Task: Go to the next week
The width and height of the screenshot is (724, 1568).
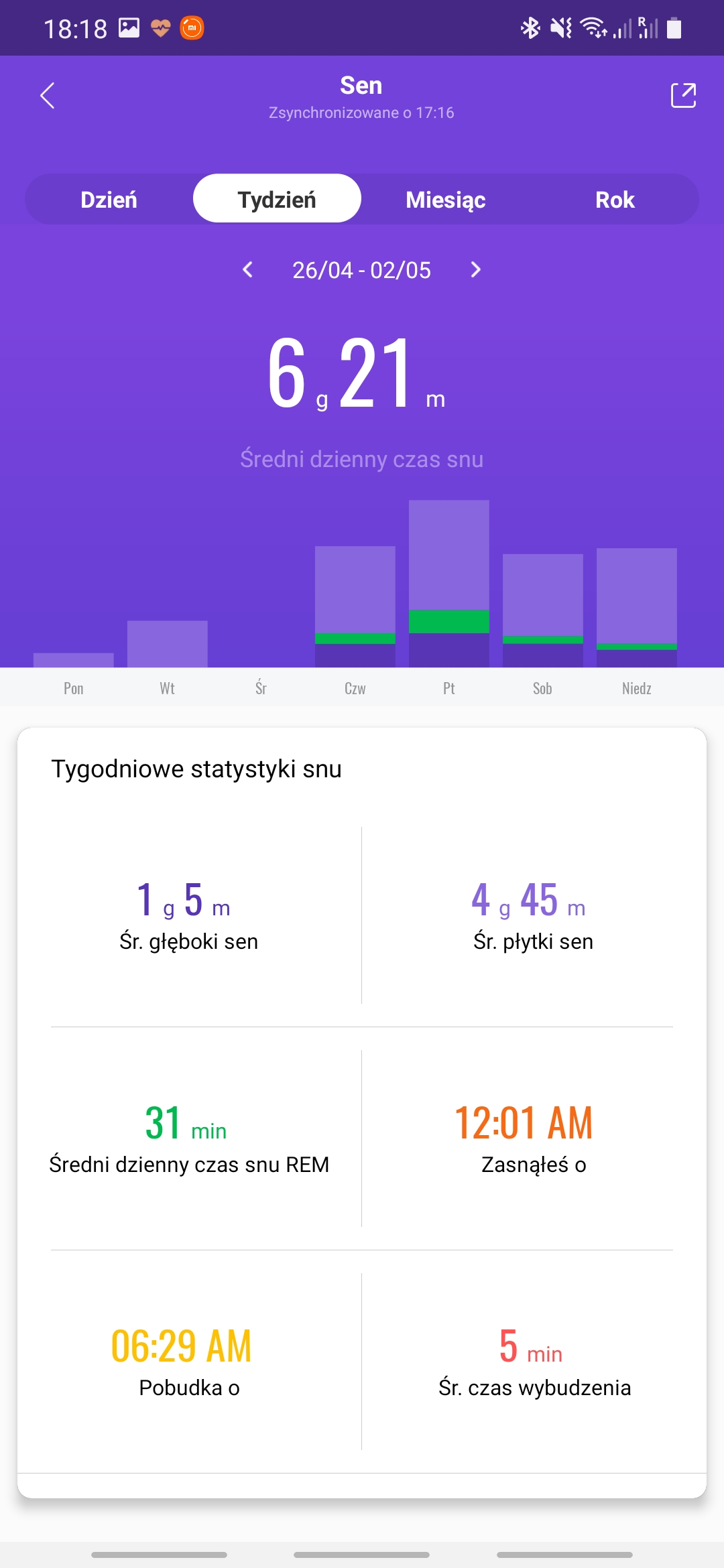Action: click(x=476, y=270)
